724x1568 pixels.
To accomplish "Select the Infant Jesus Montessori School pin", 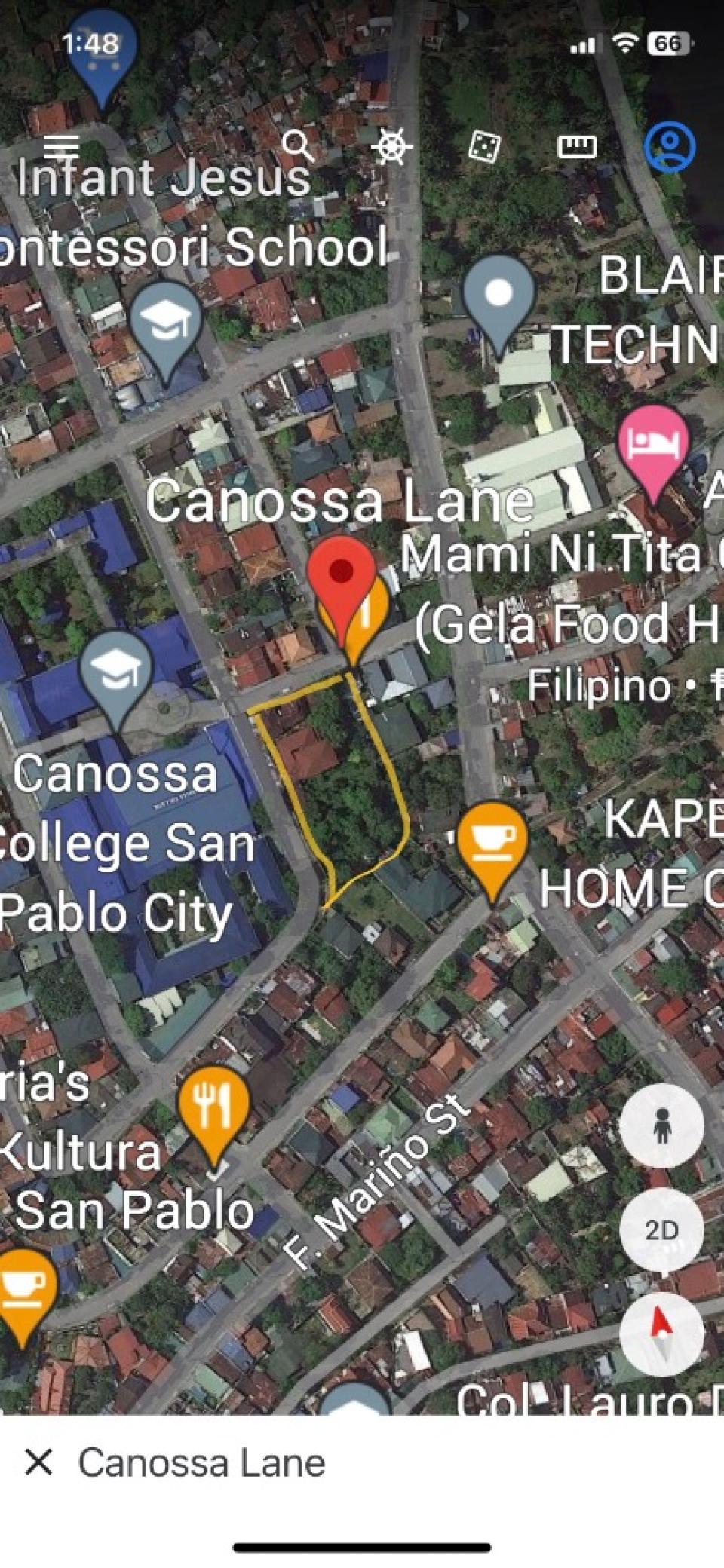I will (x=166, y=324).
